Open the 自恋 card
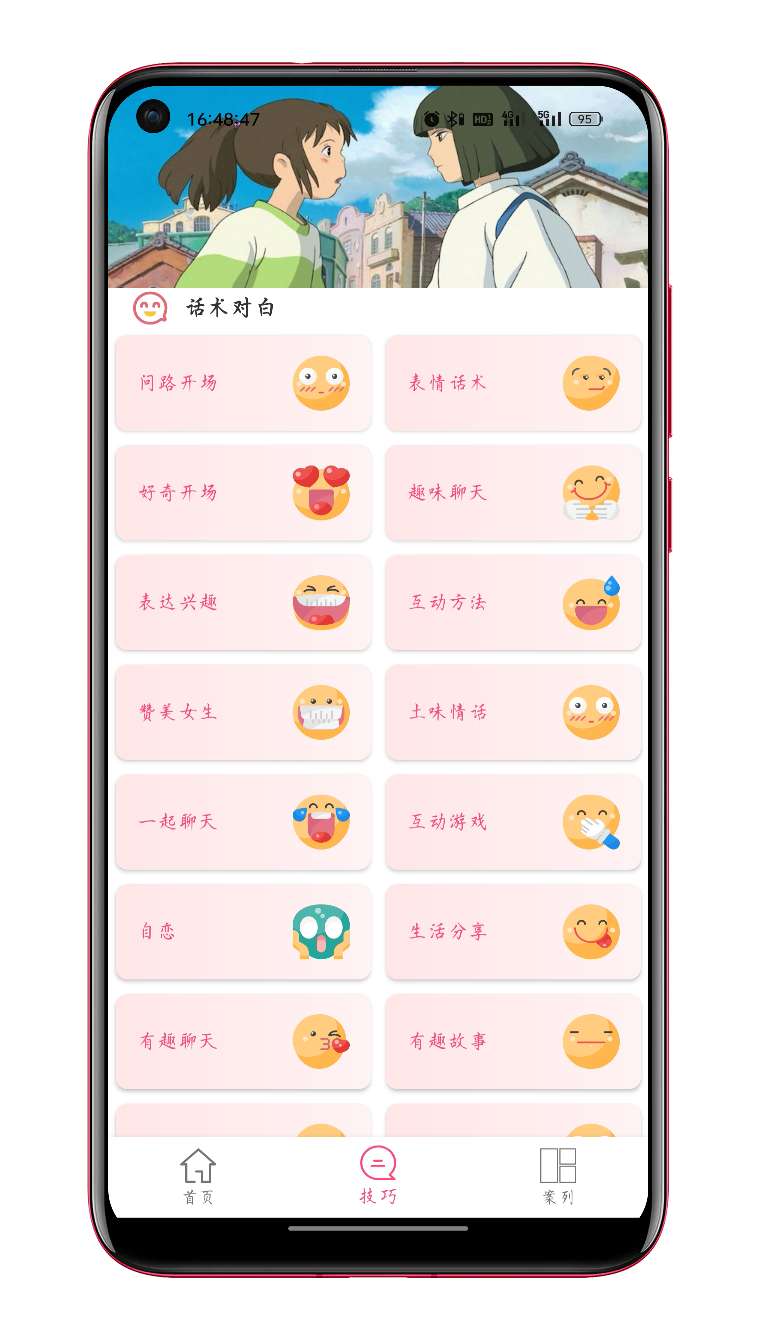760x1341 pixels. coord(243,932)
